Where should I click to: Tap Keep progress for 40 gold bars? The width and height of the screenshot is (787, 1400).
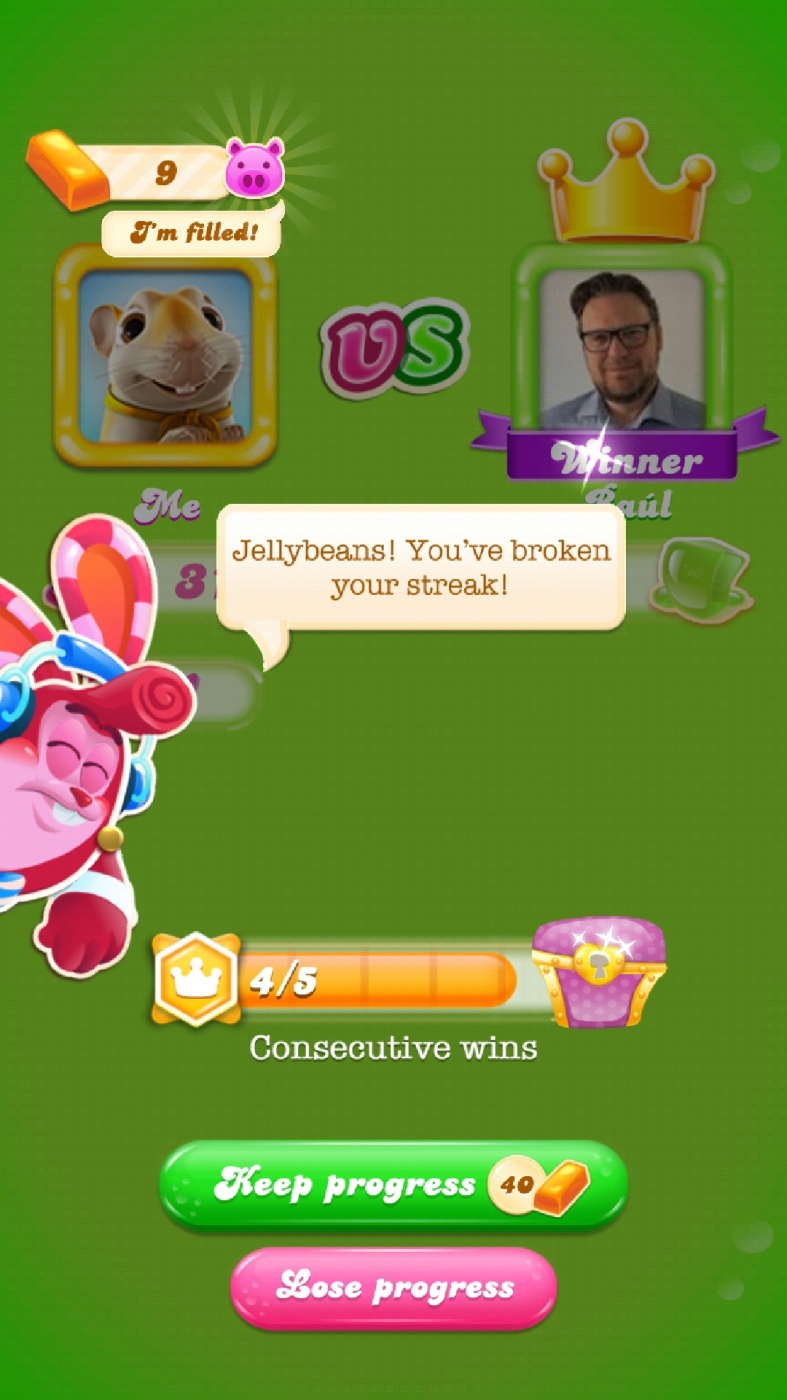pos(393,1185)
